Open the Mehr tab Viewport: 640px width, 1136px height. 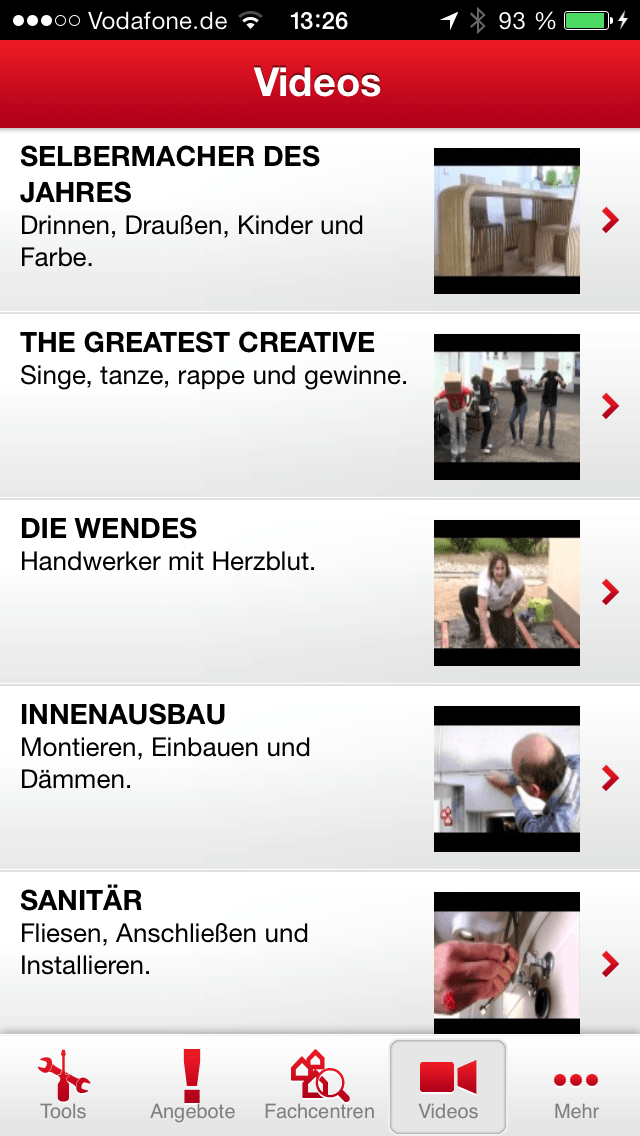[576, 1086]
